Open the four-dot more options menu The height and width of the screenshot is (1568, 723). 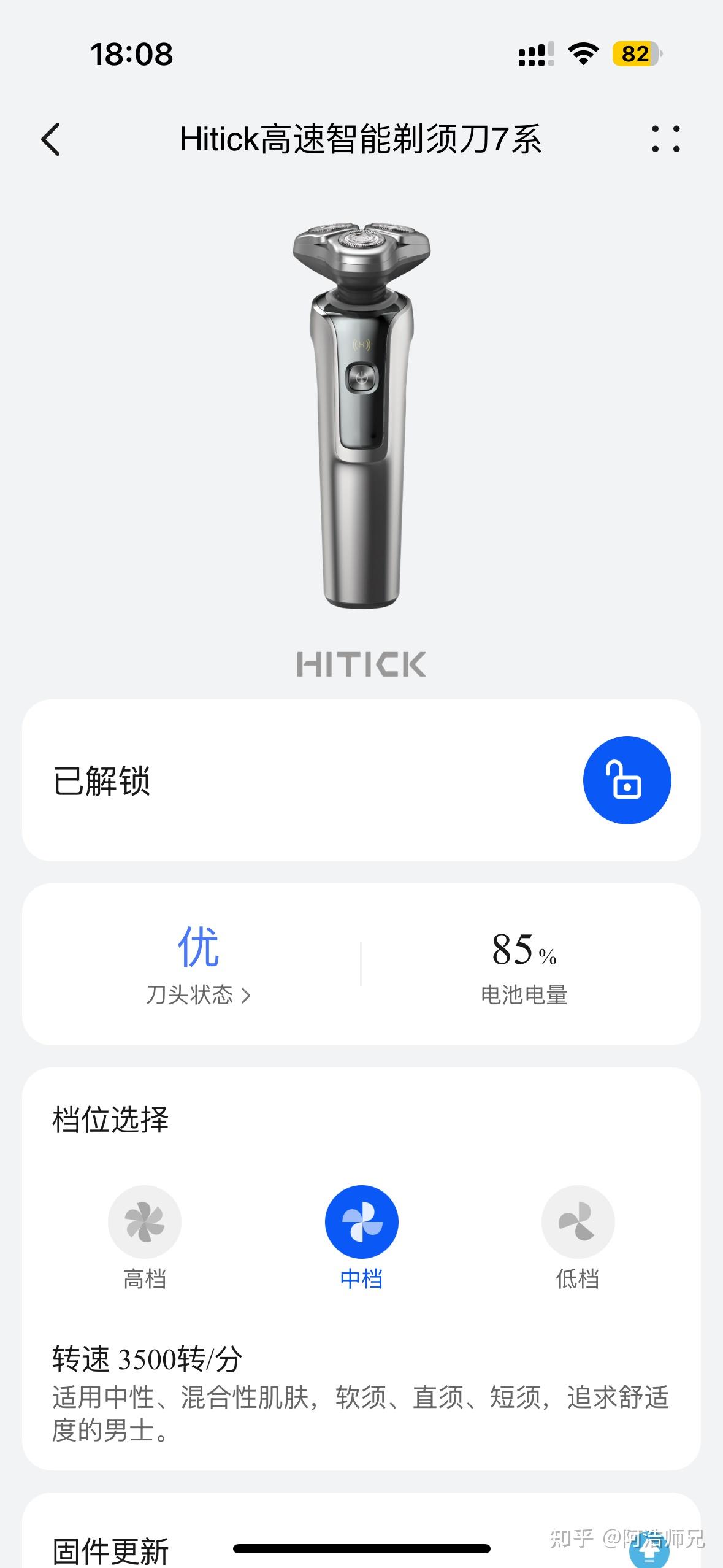tap(665, 139)
